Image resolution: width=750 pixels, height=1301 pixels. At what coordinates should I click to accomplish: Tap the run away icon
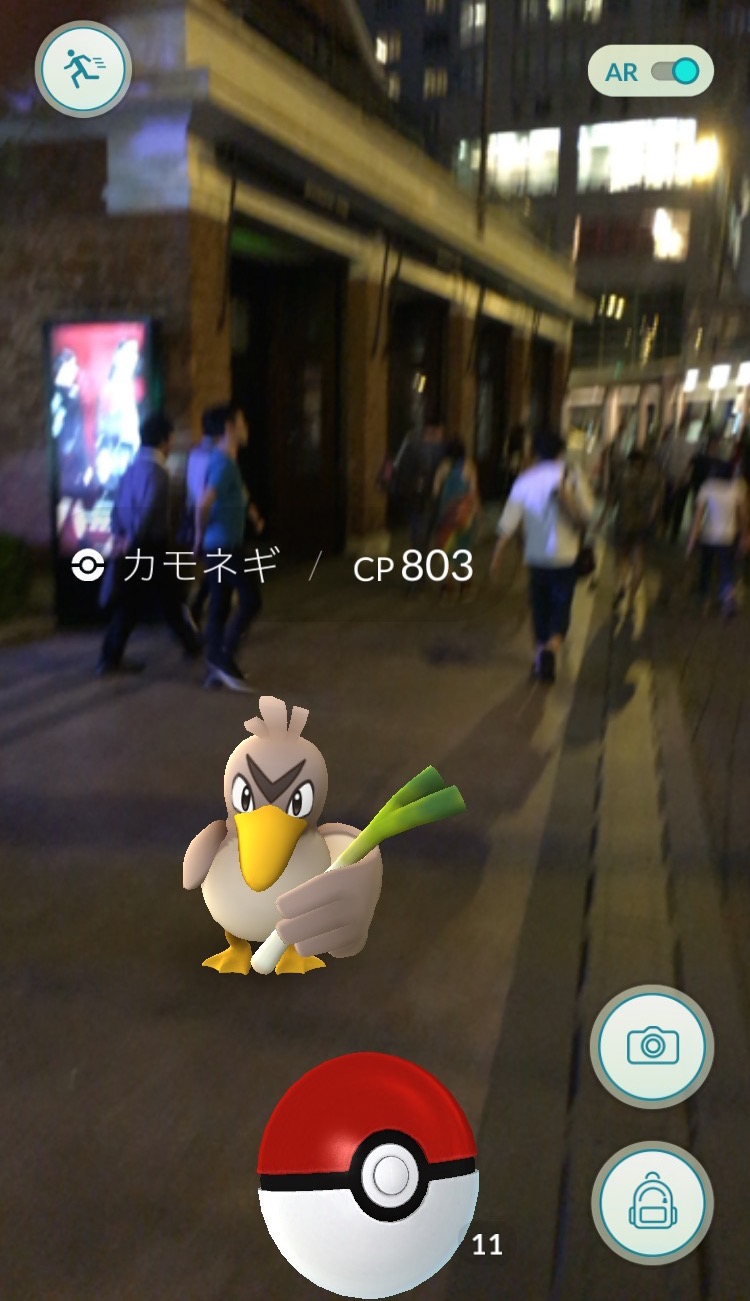[83, 69]
